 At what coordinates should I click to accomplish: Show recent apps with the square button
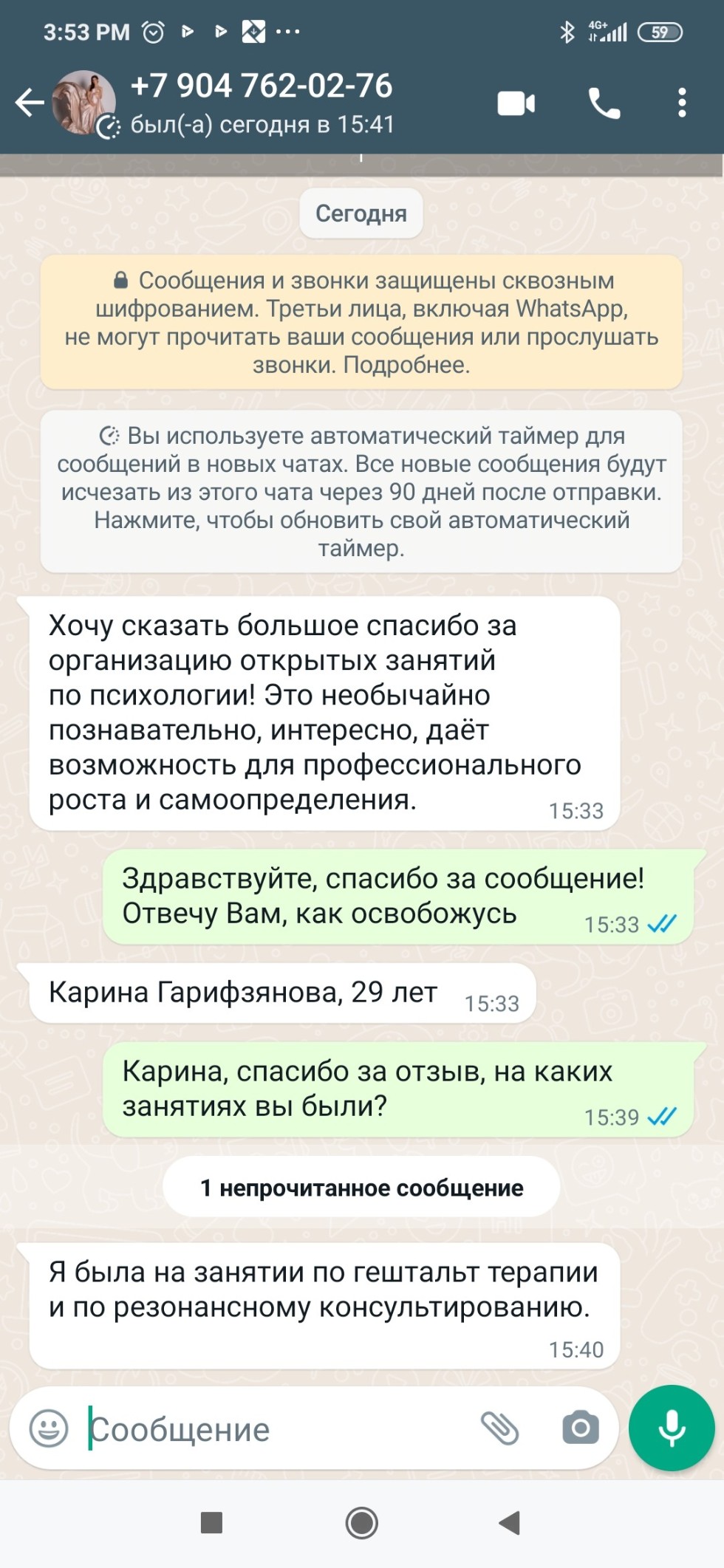click(x=212, y=1523)
